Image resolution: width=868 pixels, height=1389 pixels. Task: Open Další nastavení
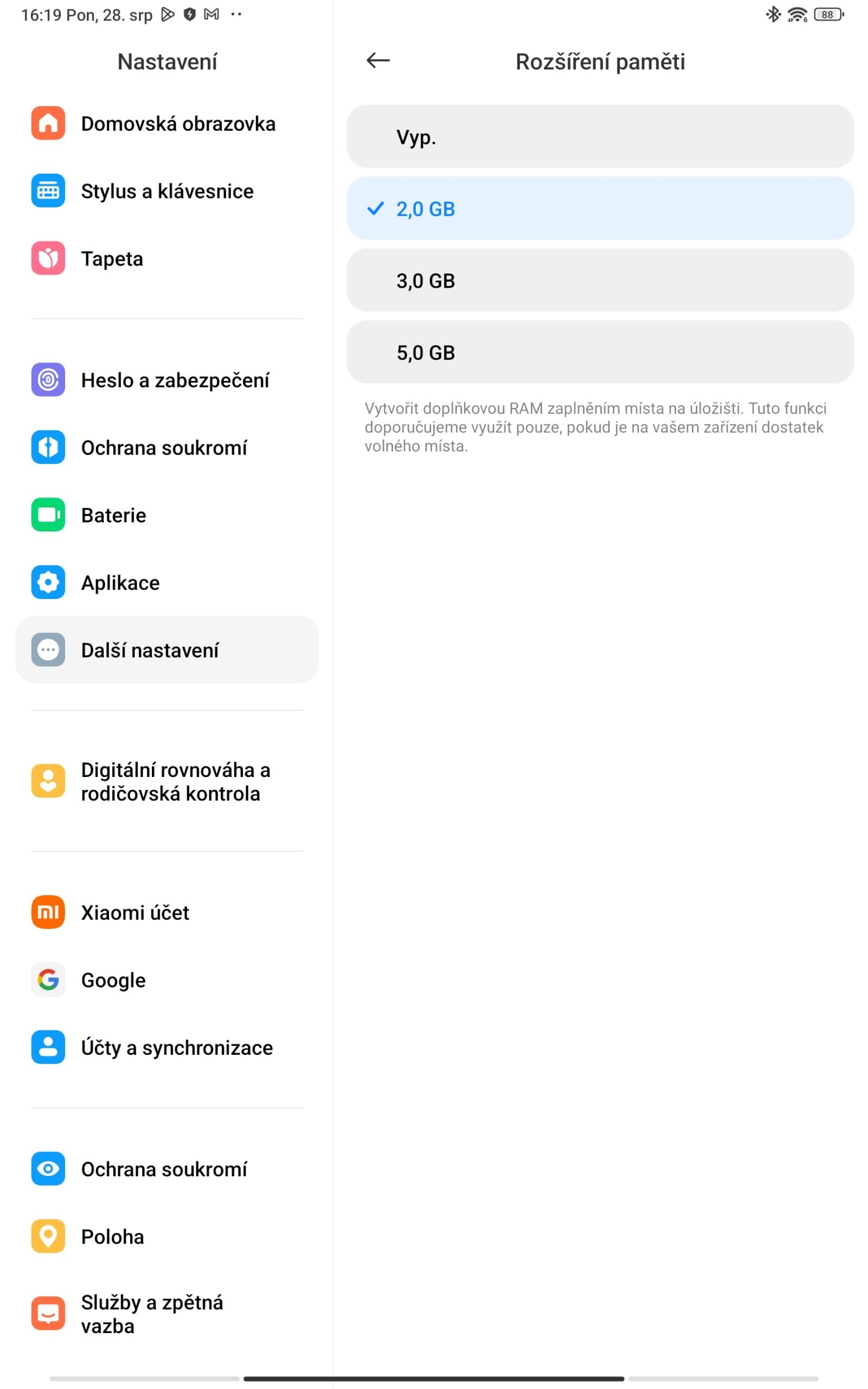tap(167, 649)
